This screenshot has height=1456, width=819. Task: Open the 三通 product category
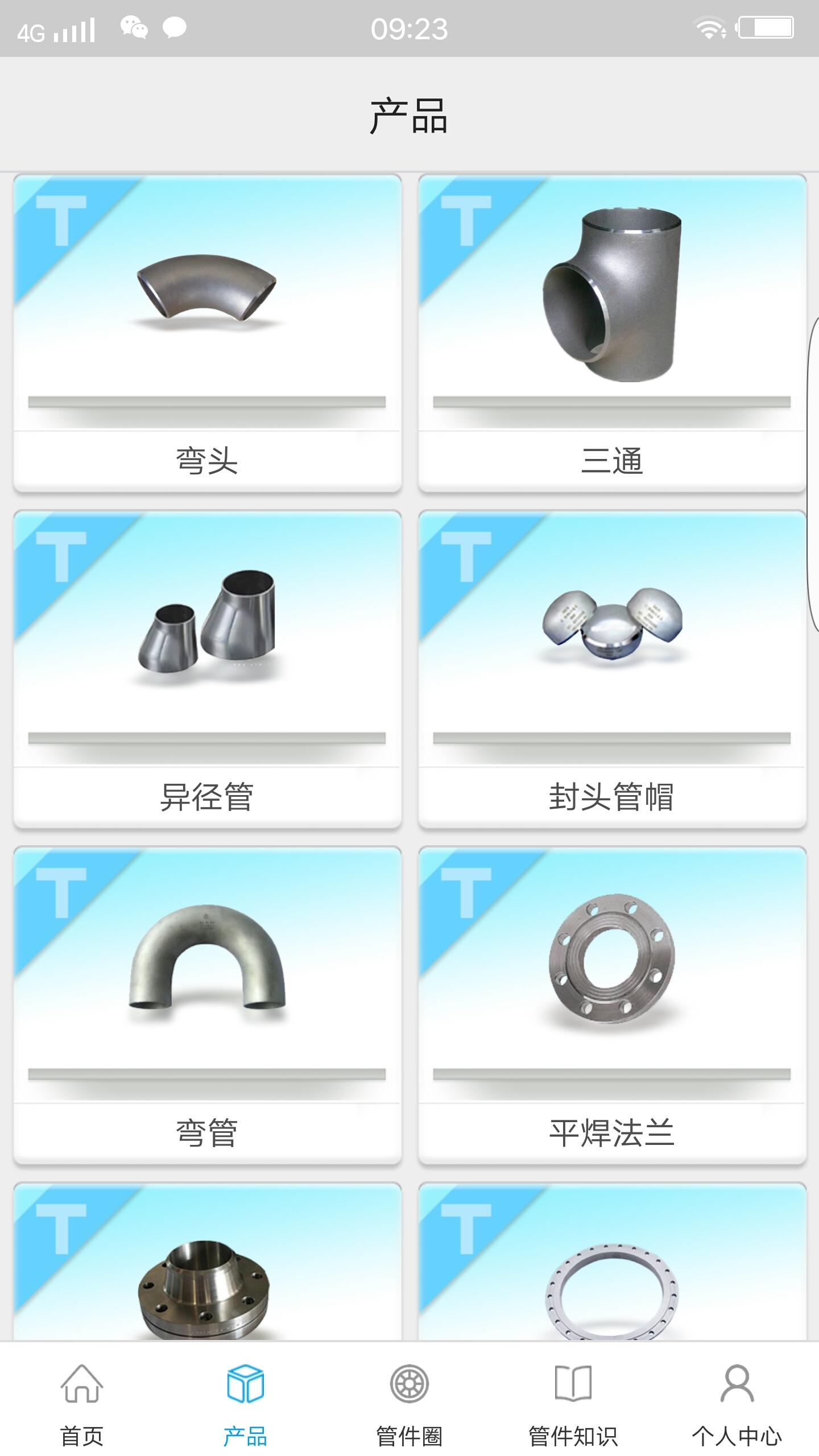(x=613, y=333)
